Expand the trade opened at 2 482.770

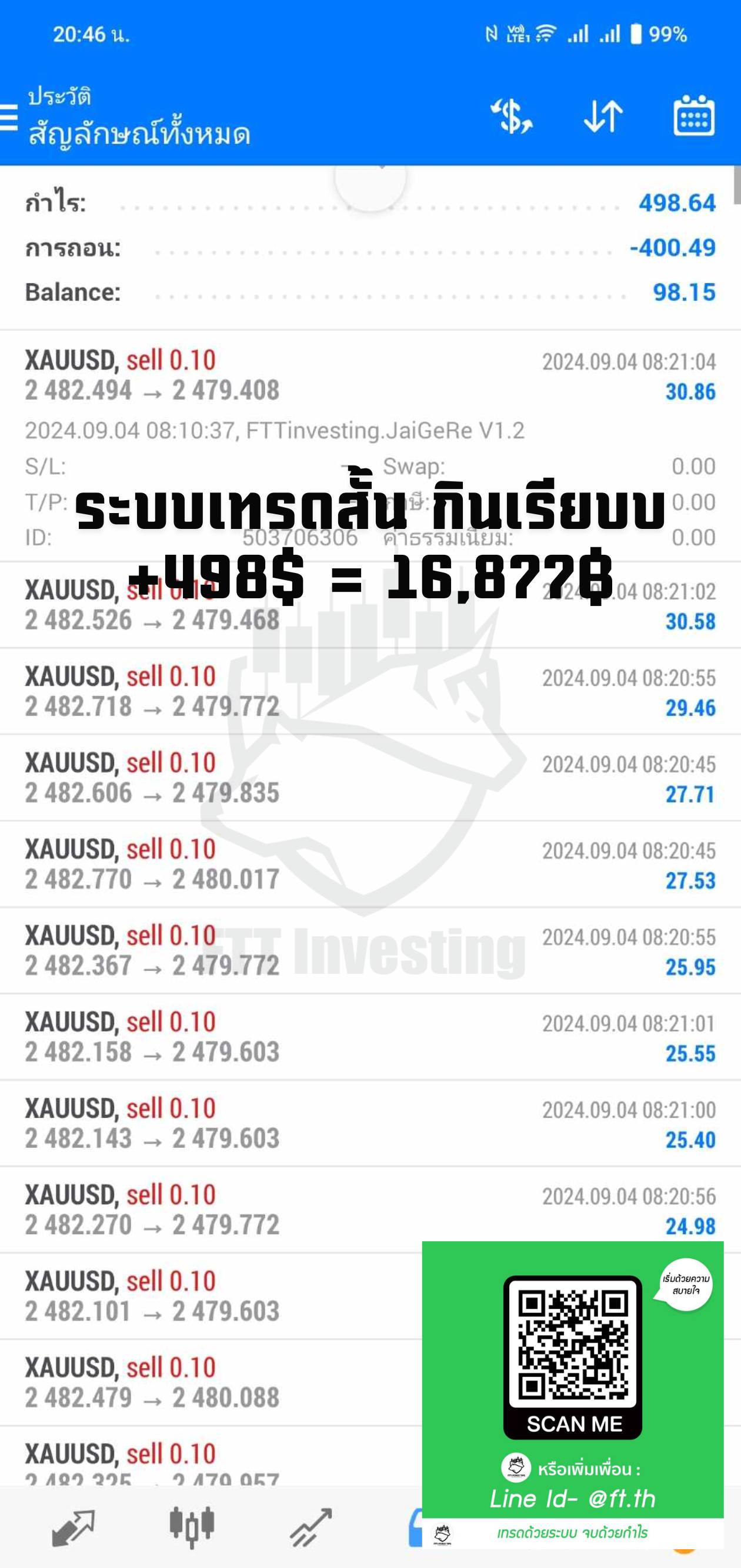click(x=370, y=865)
